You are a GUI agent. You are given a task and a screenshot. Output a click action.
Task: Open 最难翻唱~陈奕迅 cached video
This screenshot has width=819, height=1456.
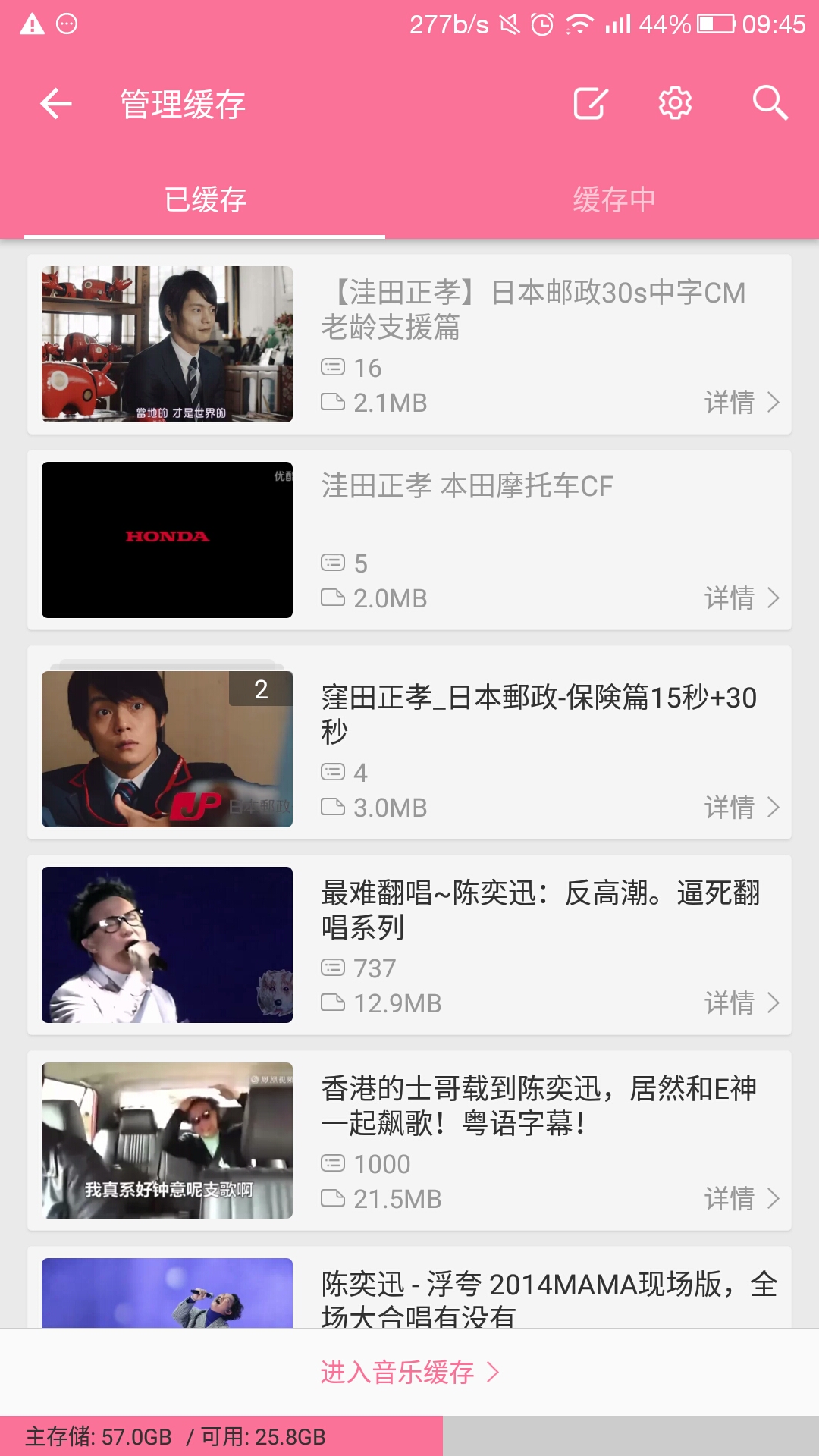coord(167,945)
